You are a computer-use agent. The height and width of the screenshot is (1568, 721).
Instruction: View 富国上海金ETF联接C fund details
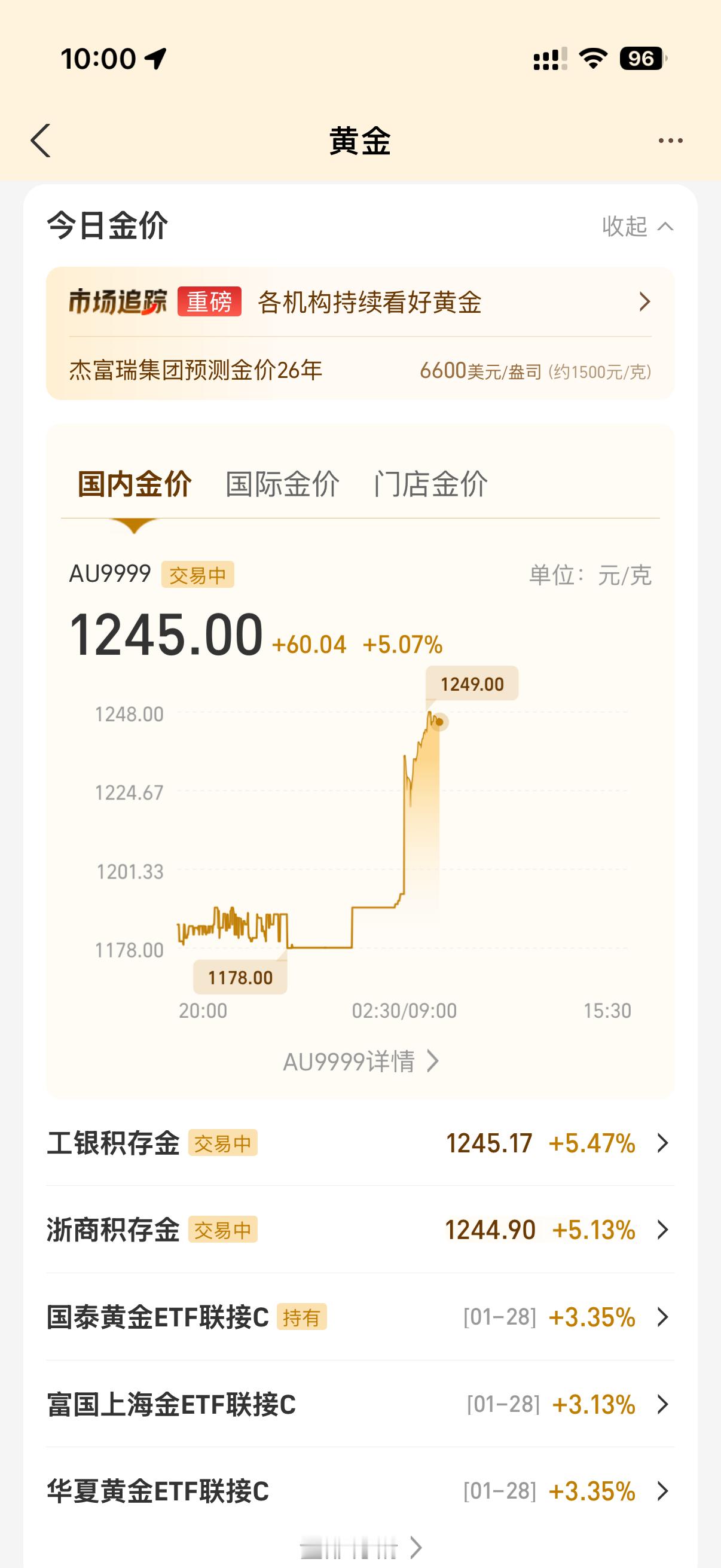pos(359,1404)
